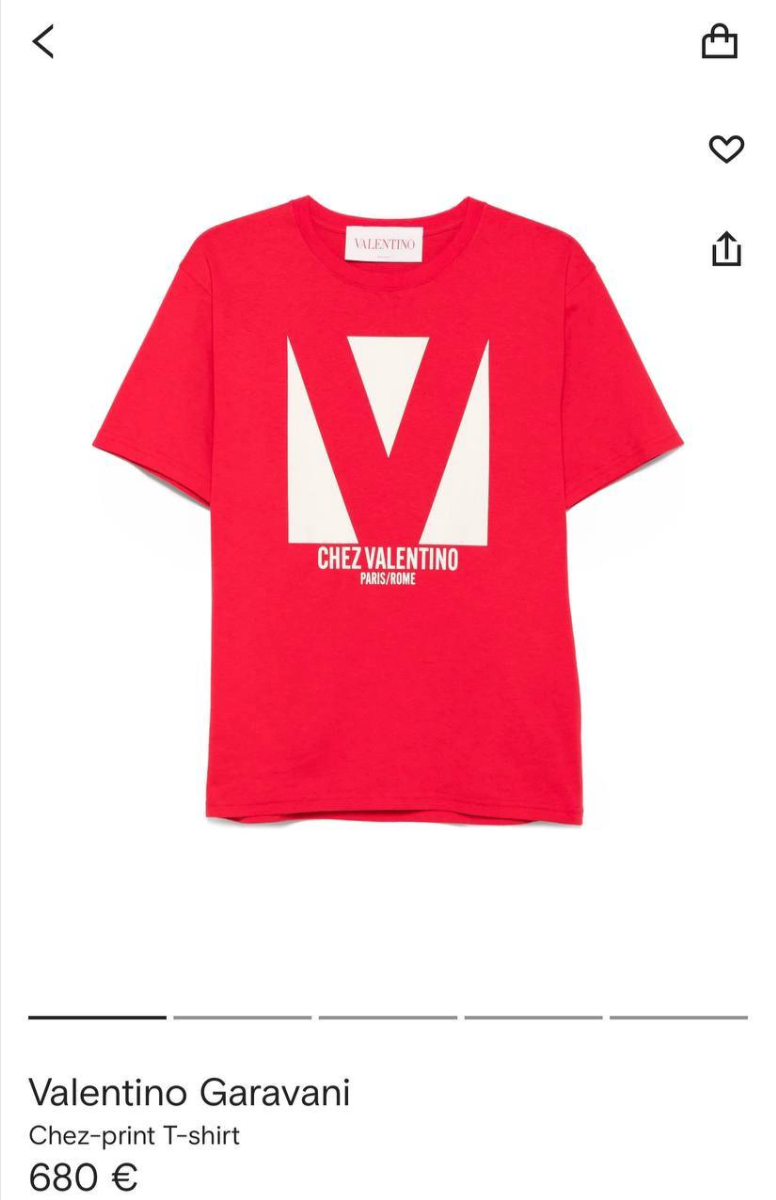Share this Valentino T-shirt
This screenshot has width=776, height=1200.
(726, 249)
